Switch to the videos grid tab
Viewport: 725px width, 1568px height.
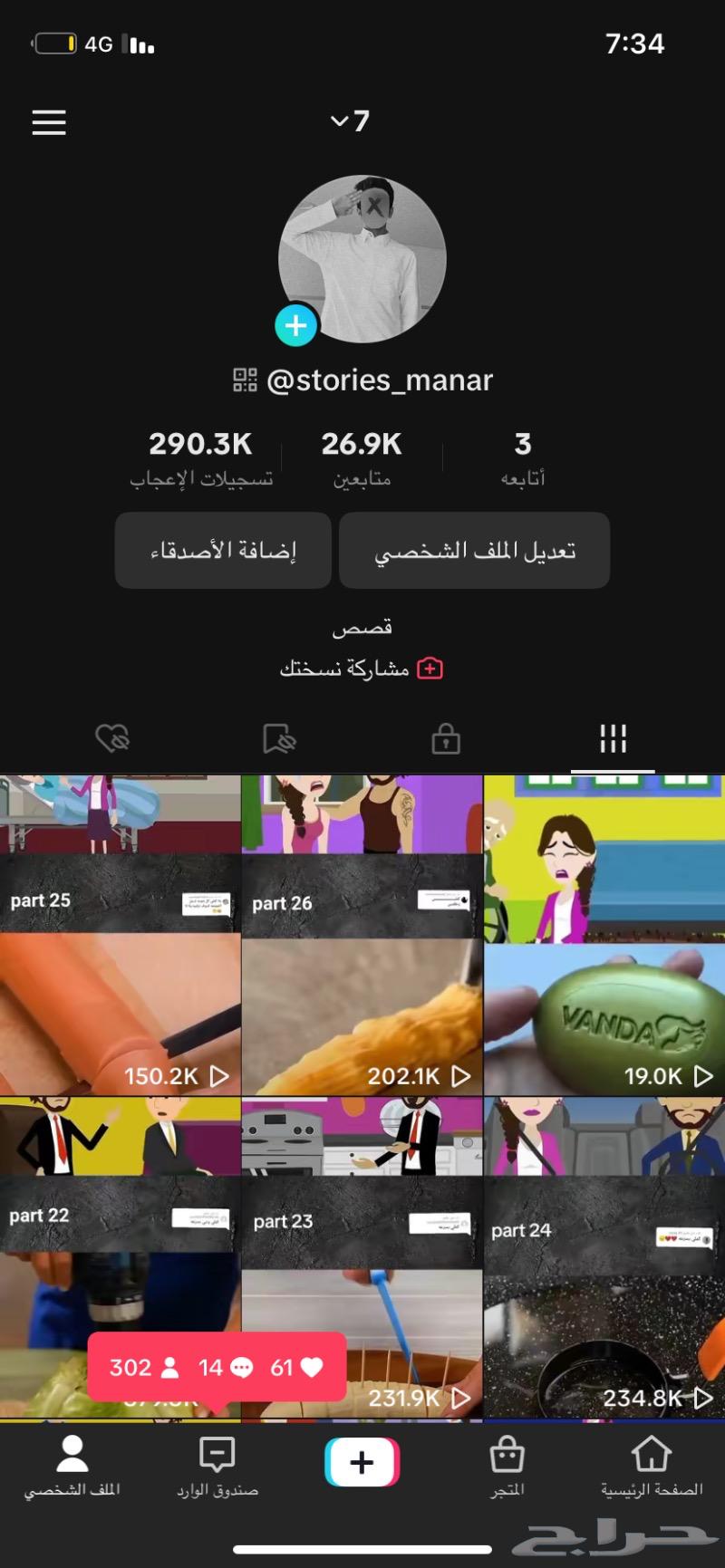(613, 739)
